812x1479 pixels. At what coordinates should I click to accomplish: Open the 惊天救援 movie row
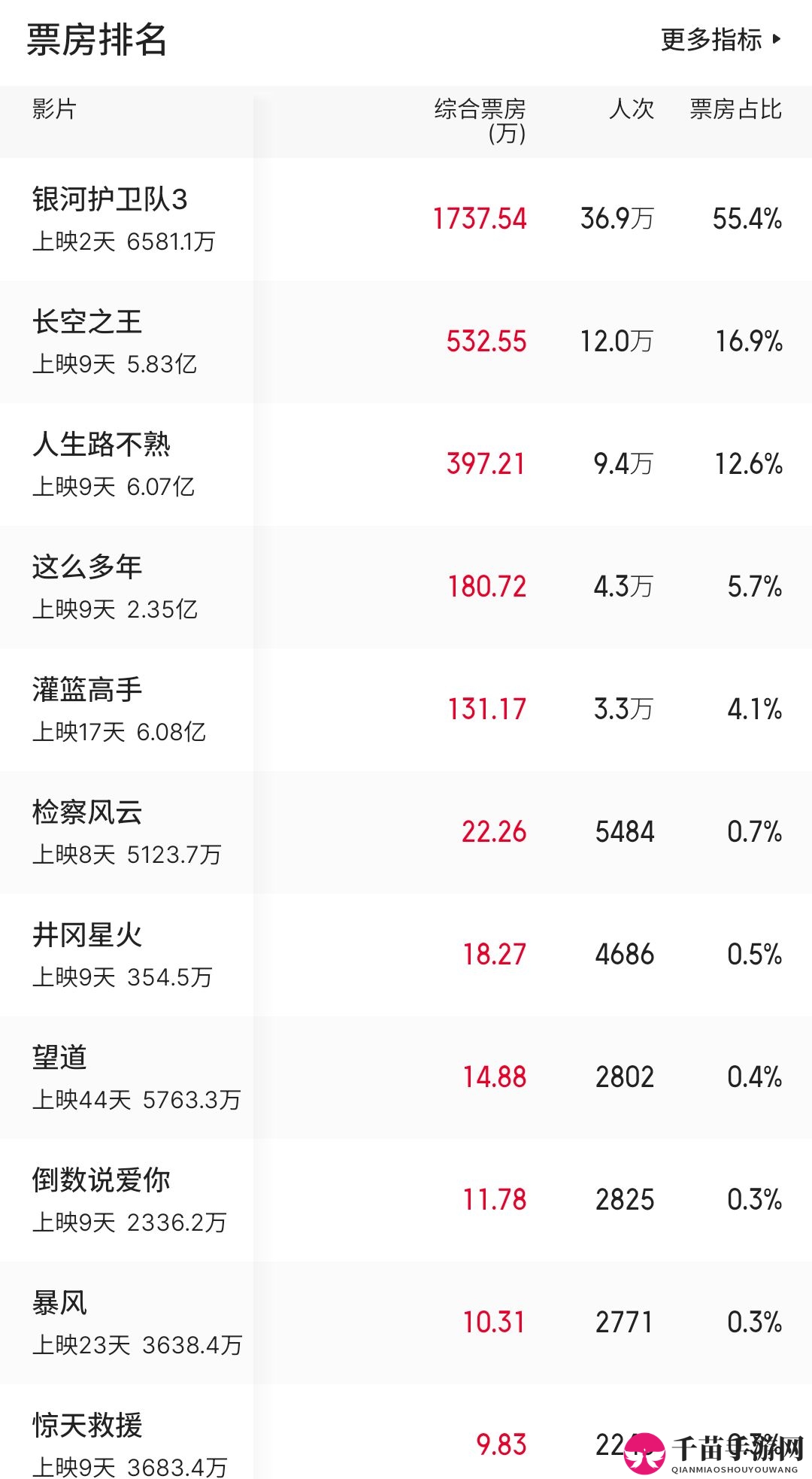click(406, 1432)
